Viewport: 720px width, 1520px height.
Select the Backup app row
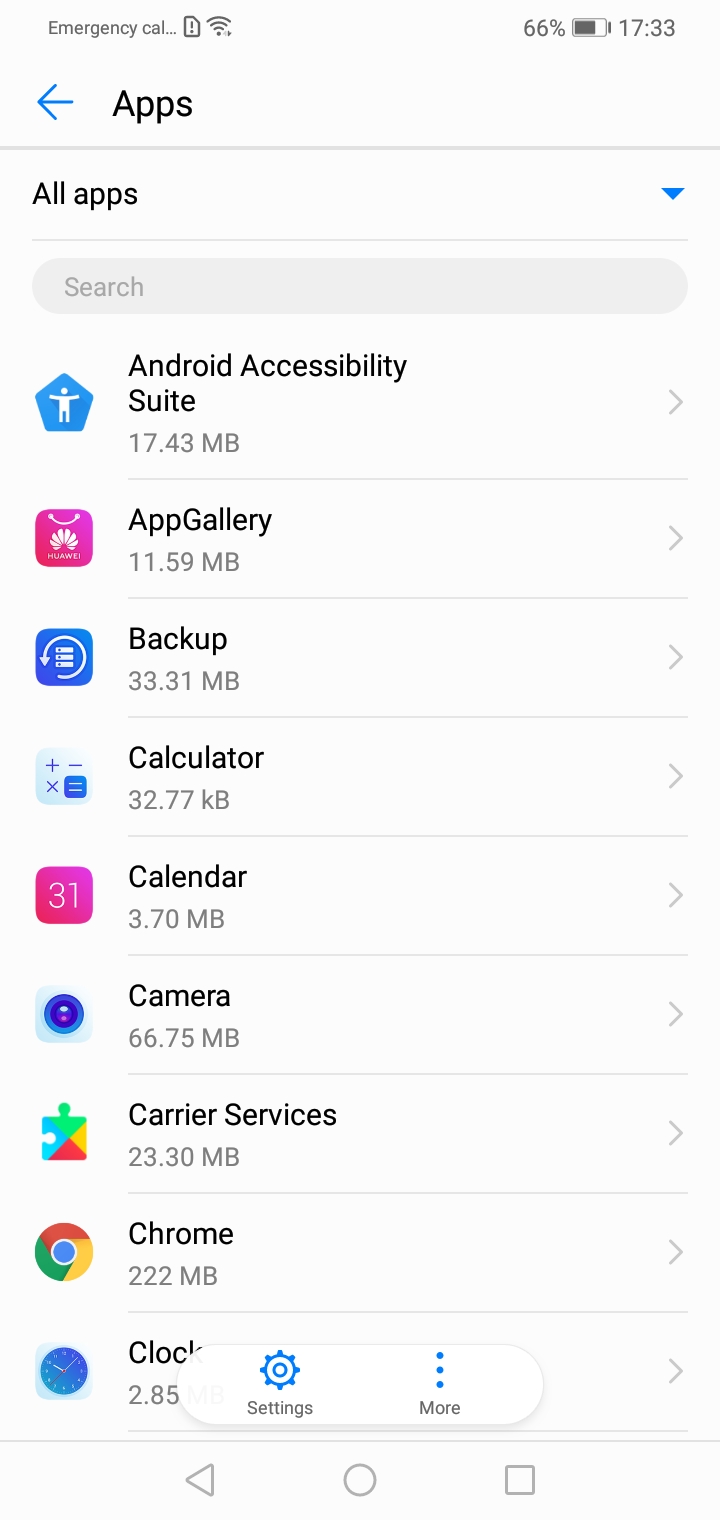pos(360,658)
